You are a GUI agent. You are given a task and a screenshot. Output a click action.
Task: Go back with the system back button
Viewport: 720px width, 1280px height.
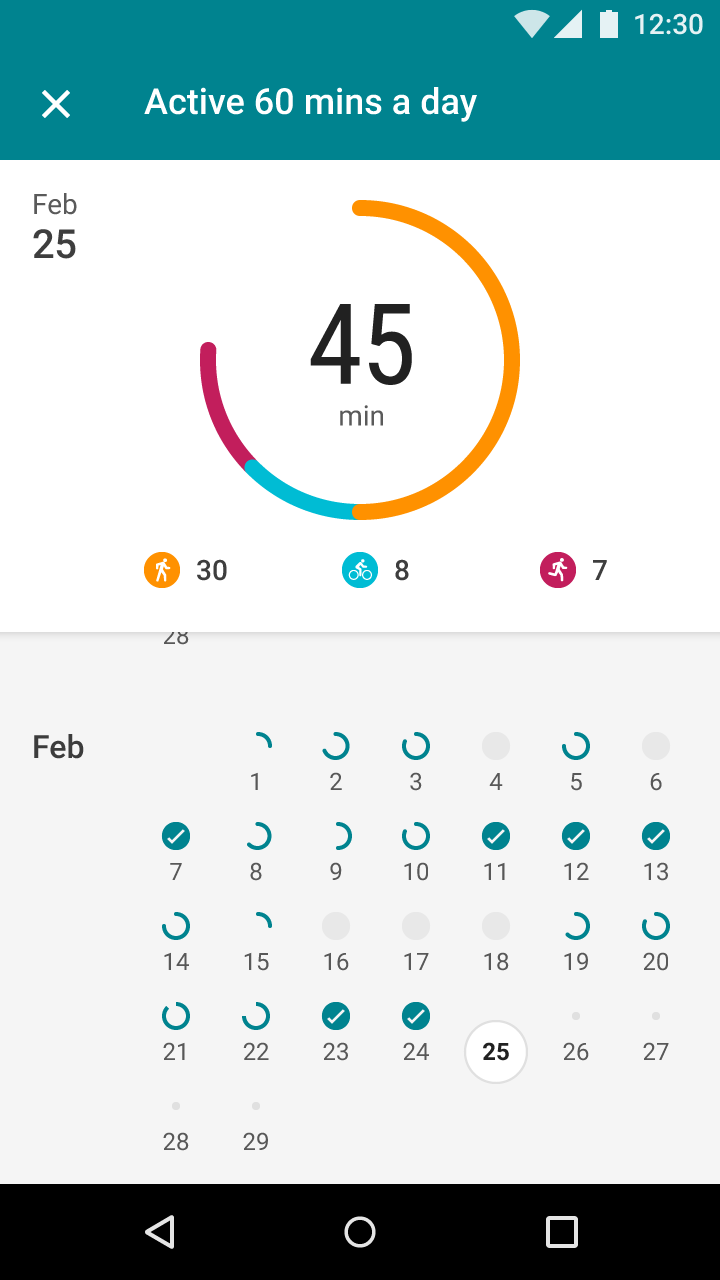160,1232
